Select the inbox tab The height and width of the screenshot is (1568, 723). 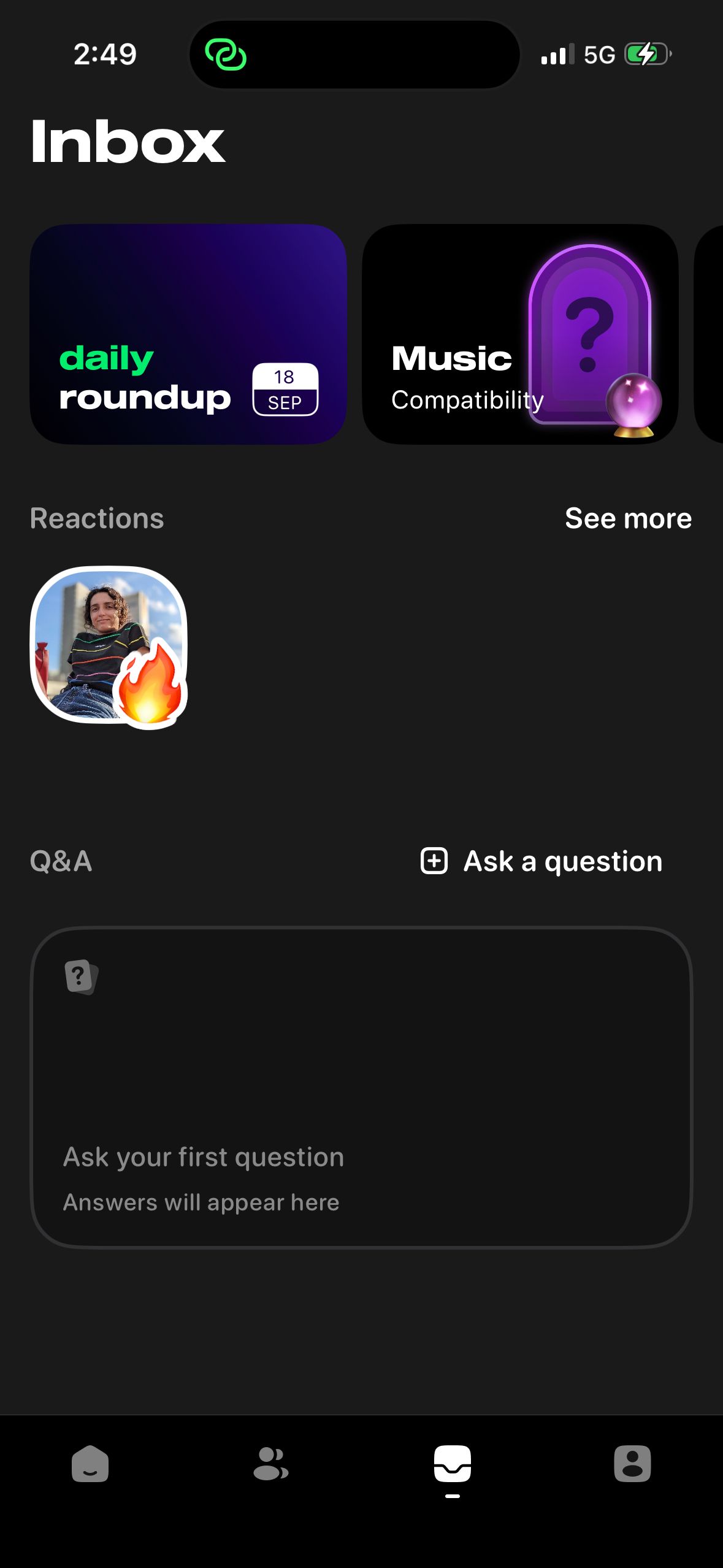tap(452, 1464)
